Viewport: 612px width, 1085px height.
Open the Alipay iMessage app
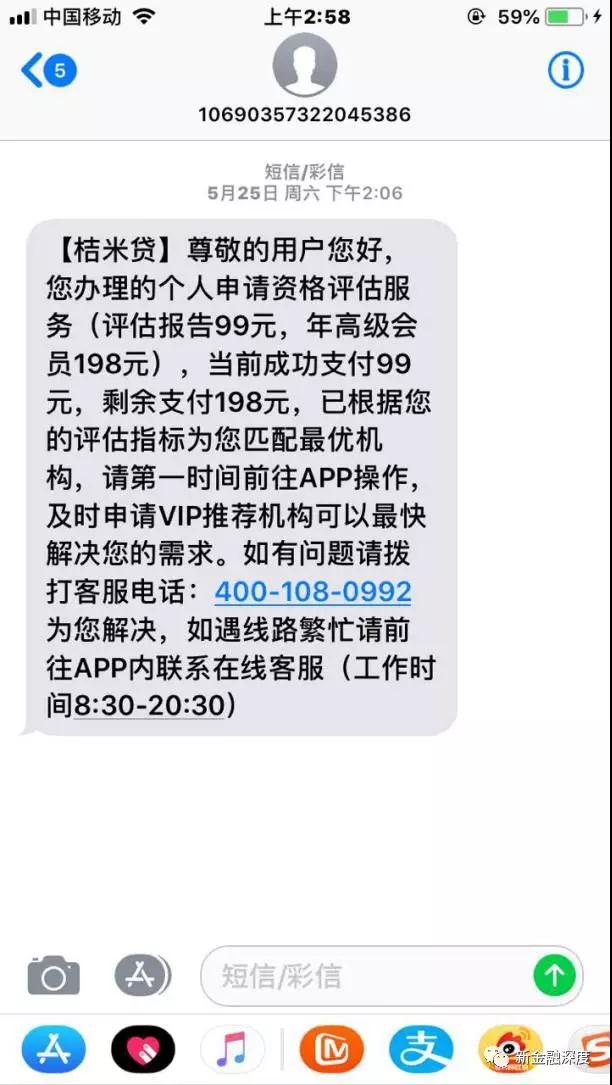pyautogui.click(x=422, y=1049)
